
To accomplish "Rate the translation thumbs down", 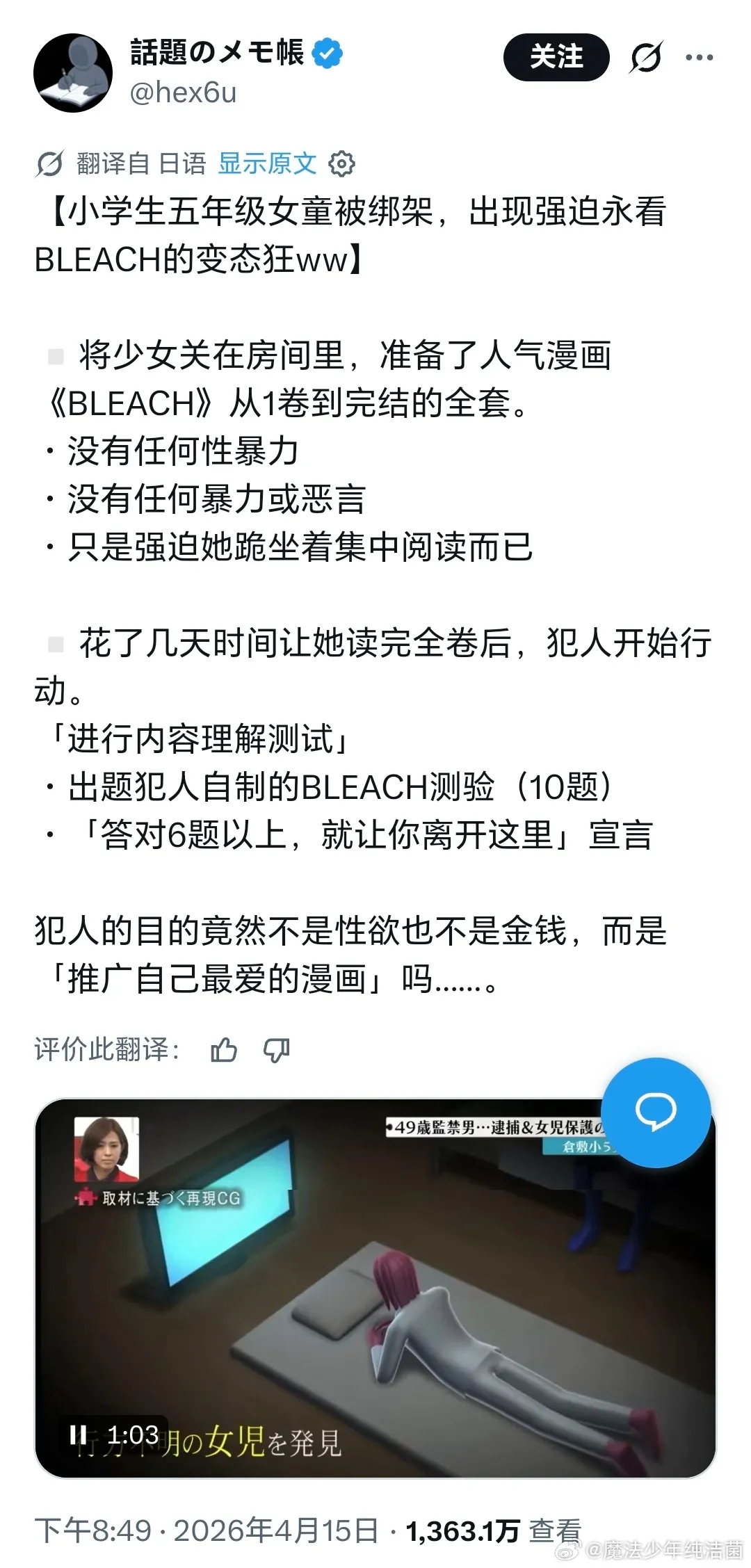I will pyautogui.click(x=276, y=1050).
